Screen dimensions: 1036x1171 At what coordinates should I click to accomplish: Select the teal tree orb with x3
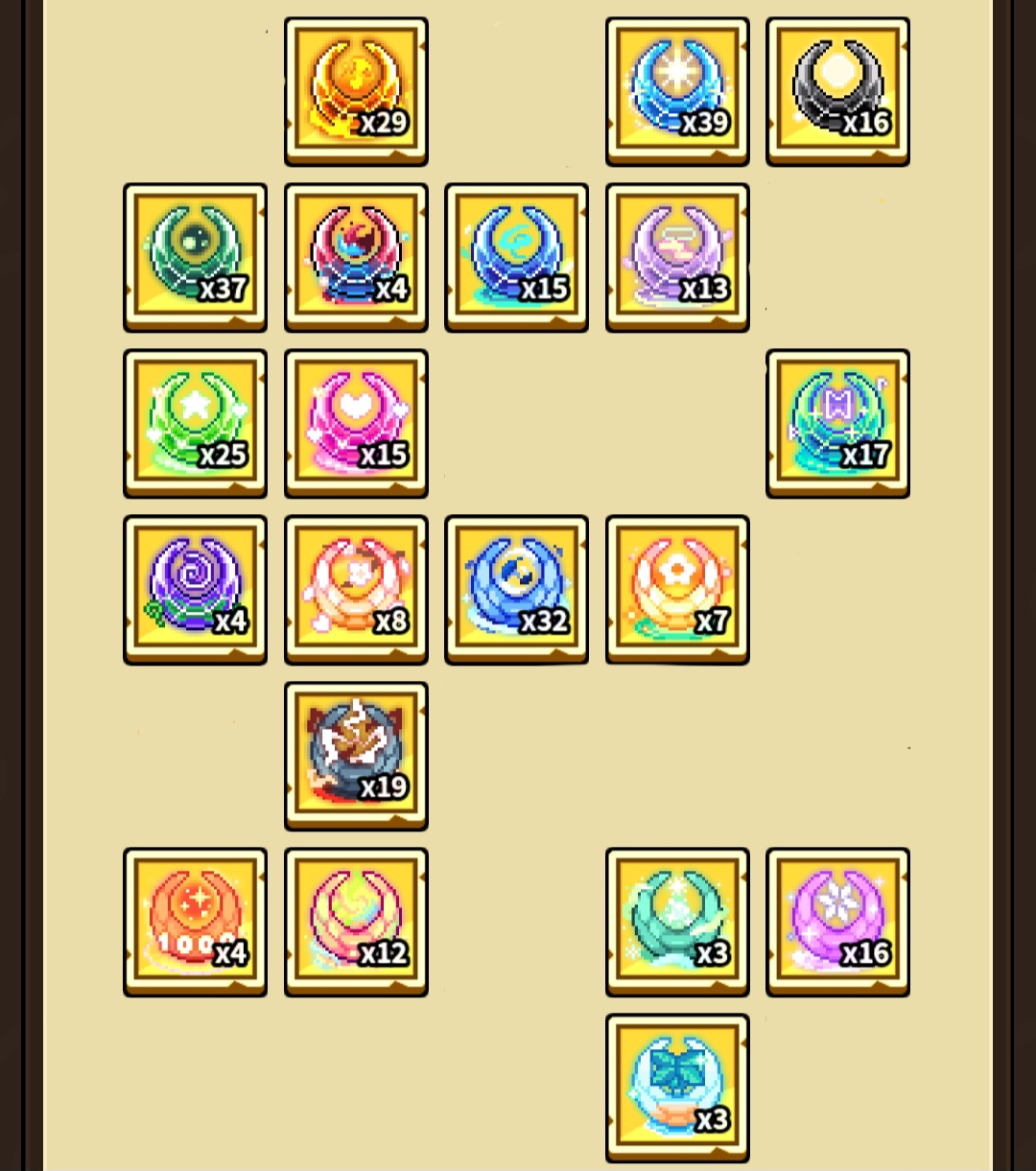[677, 922]
